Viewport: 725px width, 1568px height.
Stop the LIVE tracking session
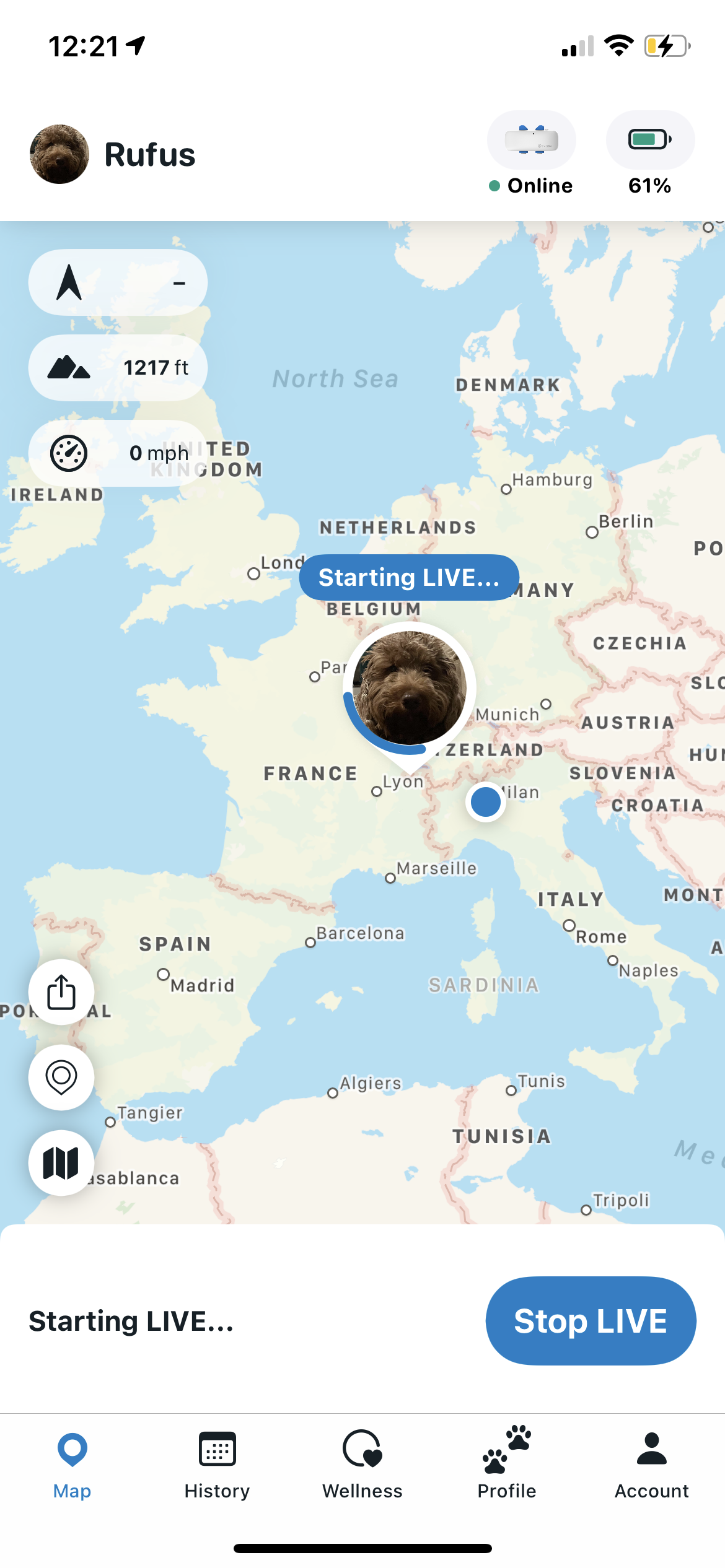(x=591, y=1320)
